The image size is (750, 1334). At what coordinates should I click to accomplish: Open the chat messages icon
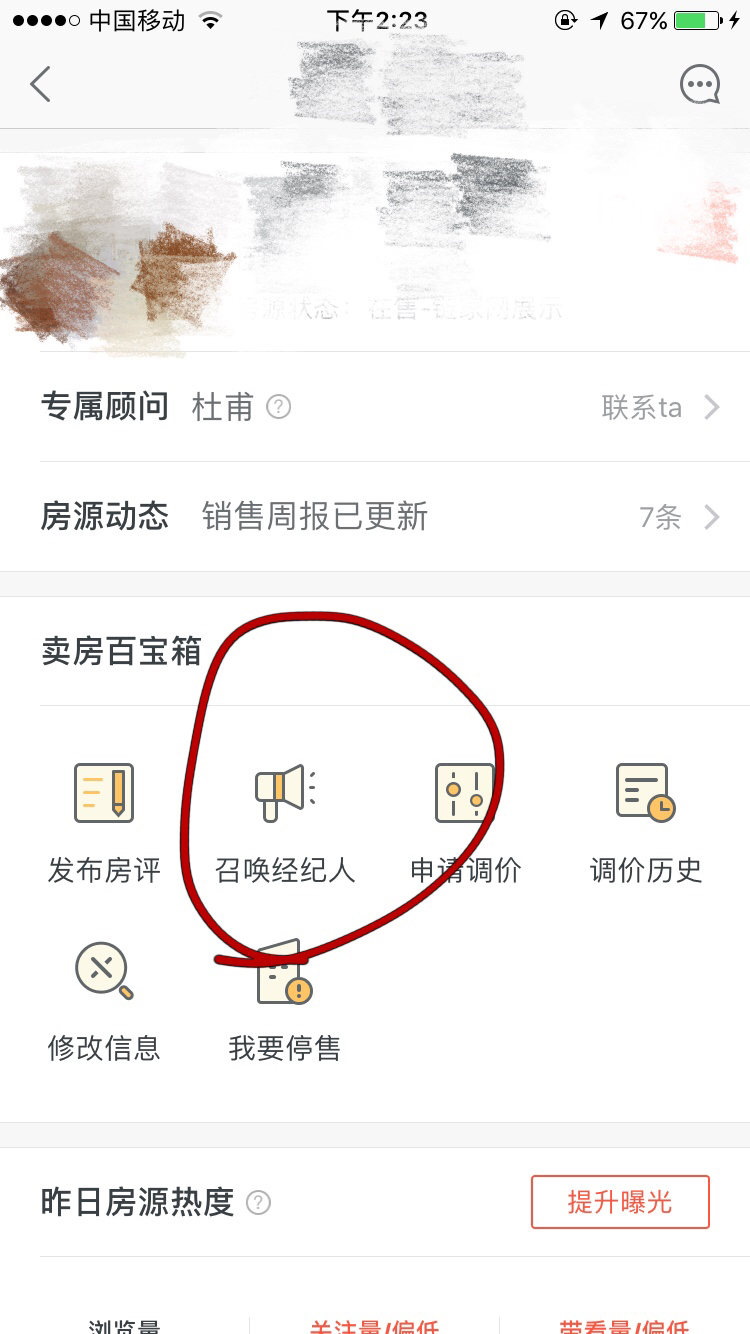pos(700,85)
